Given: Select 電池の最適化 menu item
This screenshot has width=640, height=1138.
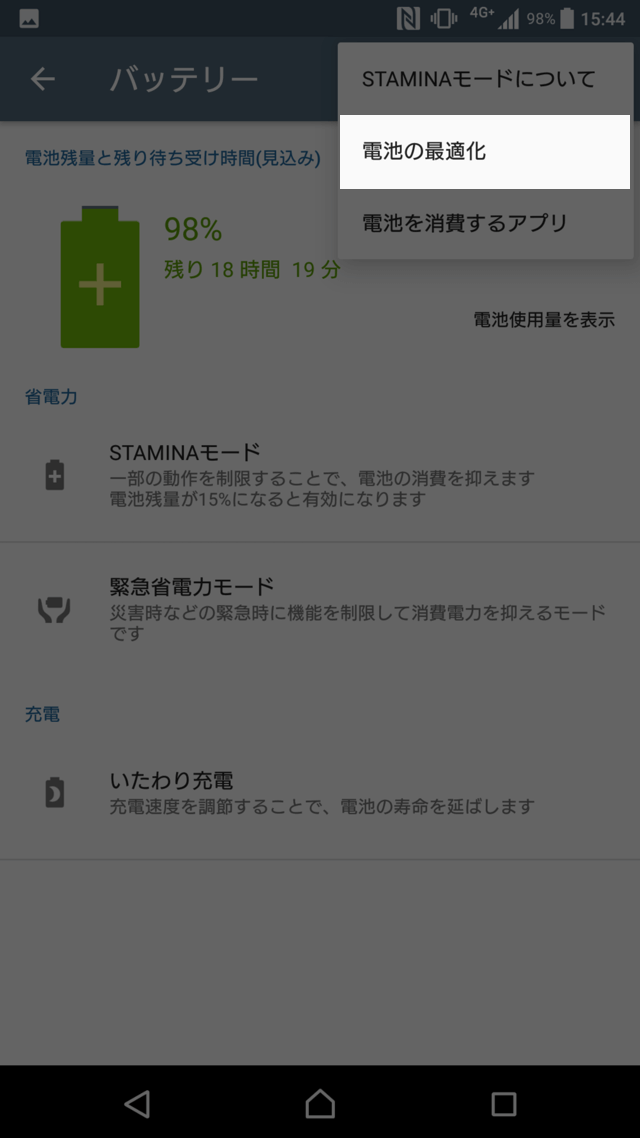Looking at the screenshot, I should click(484, 151).
